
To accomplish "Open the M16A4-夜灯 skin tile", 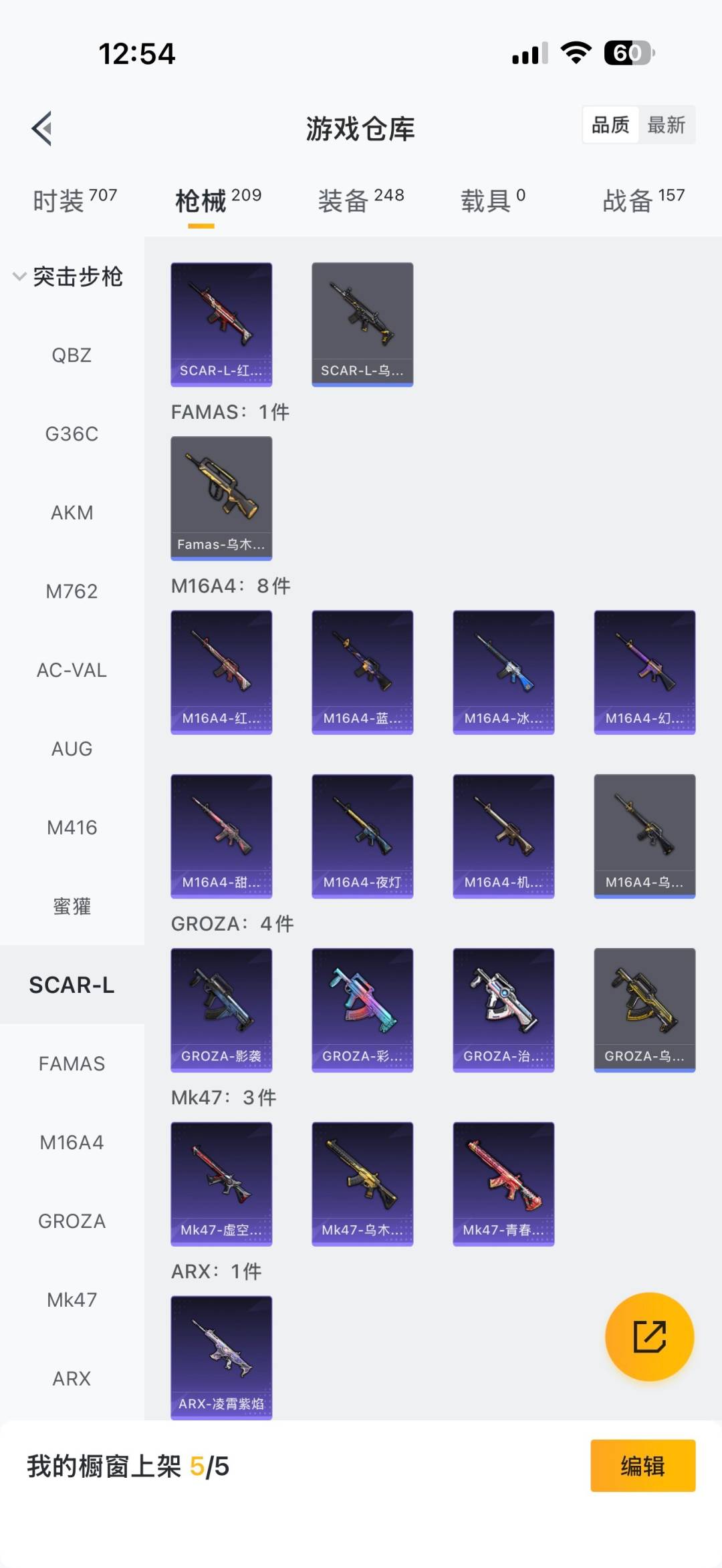I will 362,836.
